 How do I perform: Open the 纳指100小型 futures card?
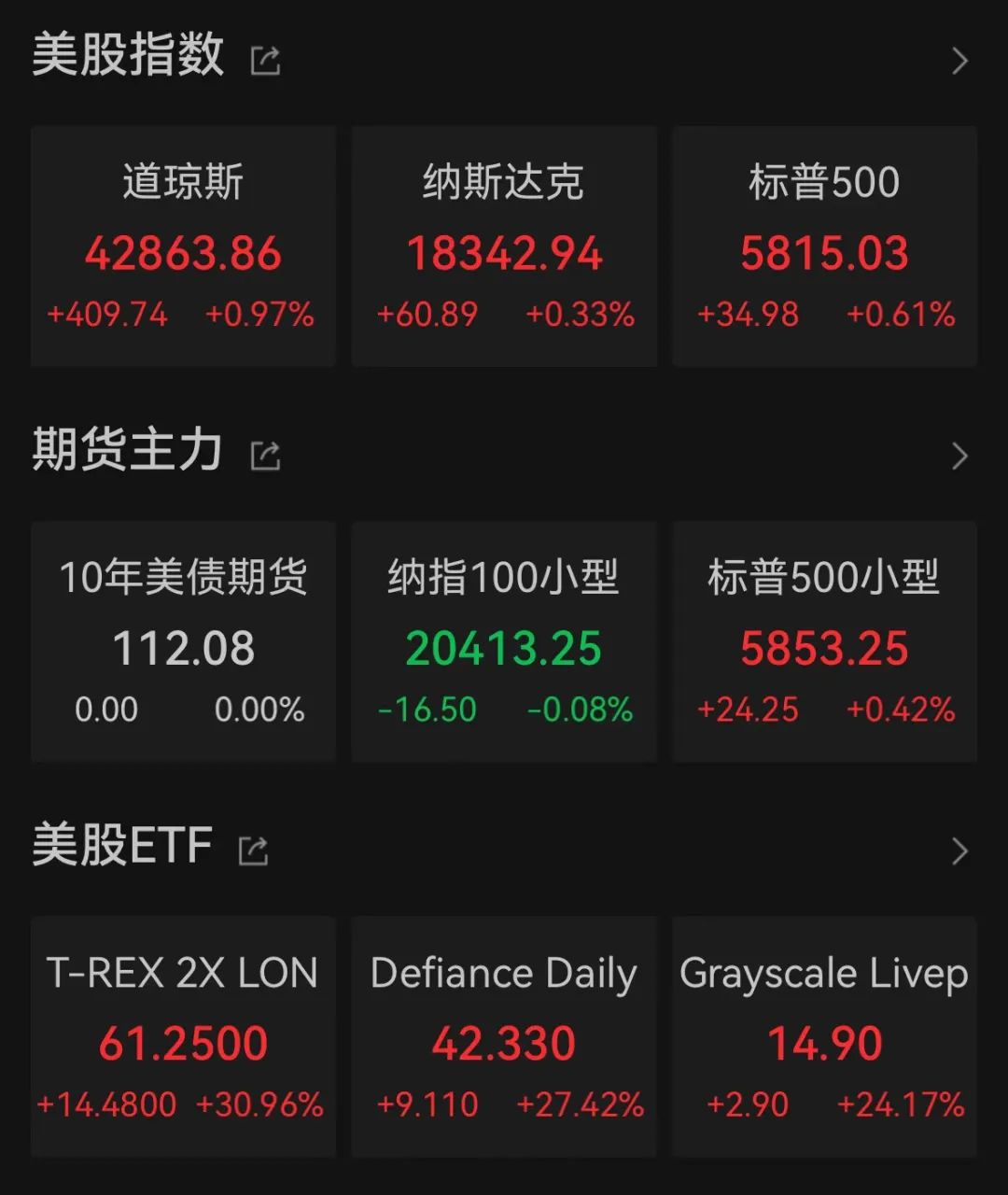point(504,641)
